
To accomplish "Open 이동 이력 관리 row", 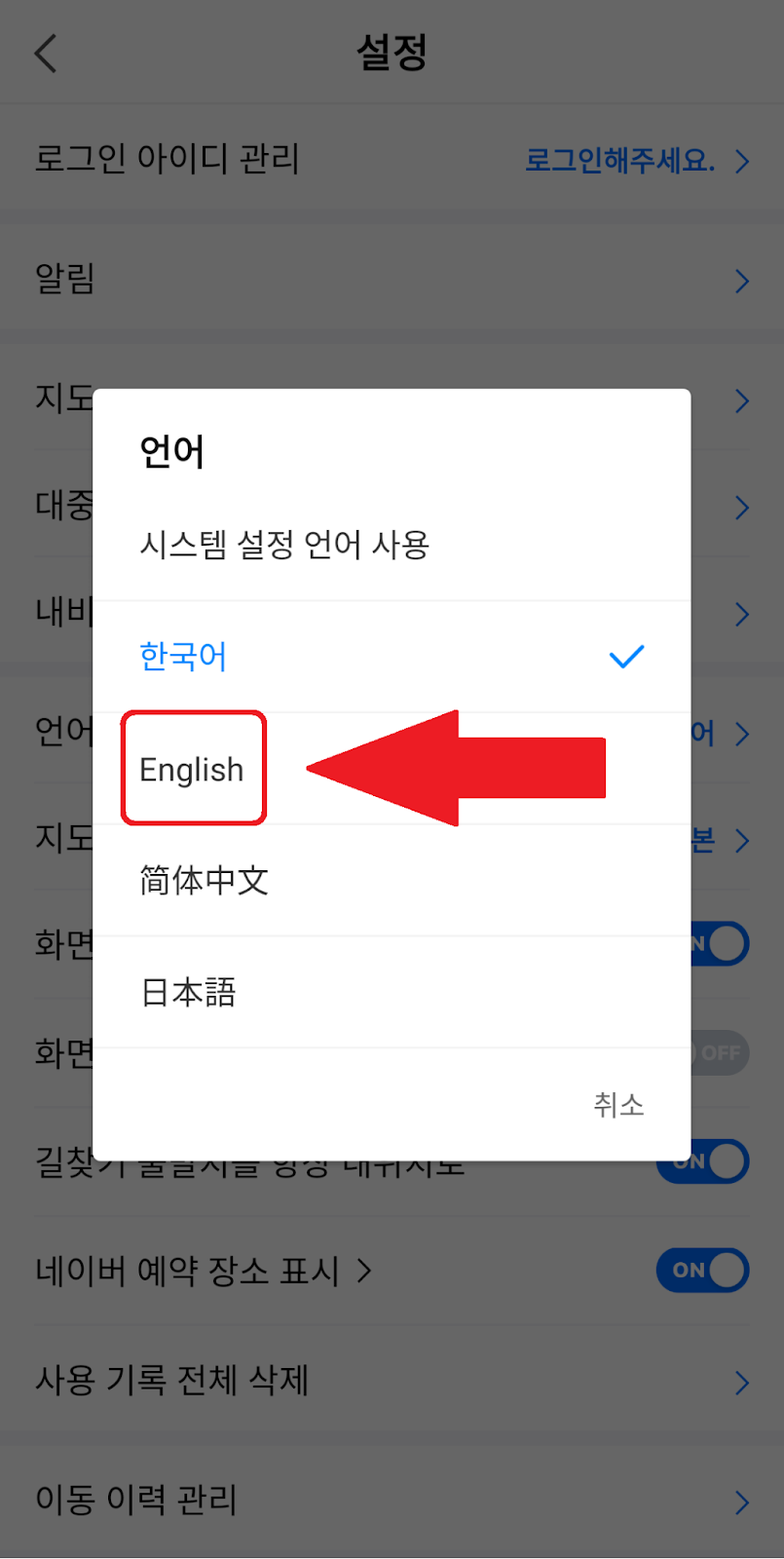I will (392, 1501).
